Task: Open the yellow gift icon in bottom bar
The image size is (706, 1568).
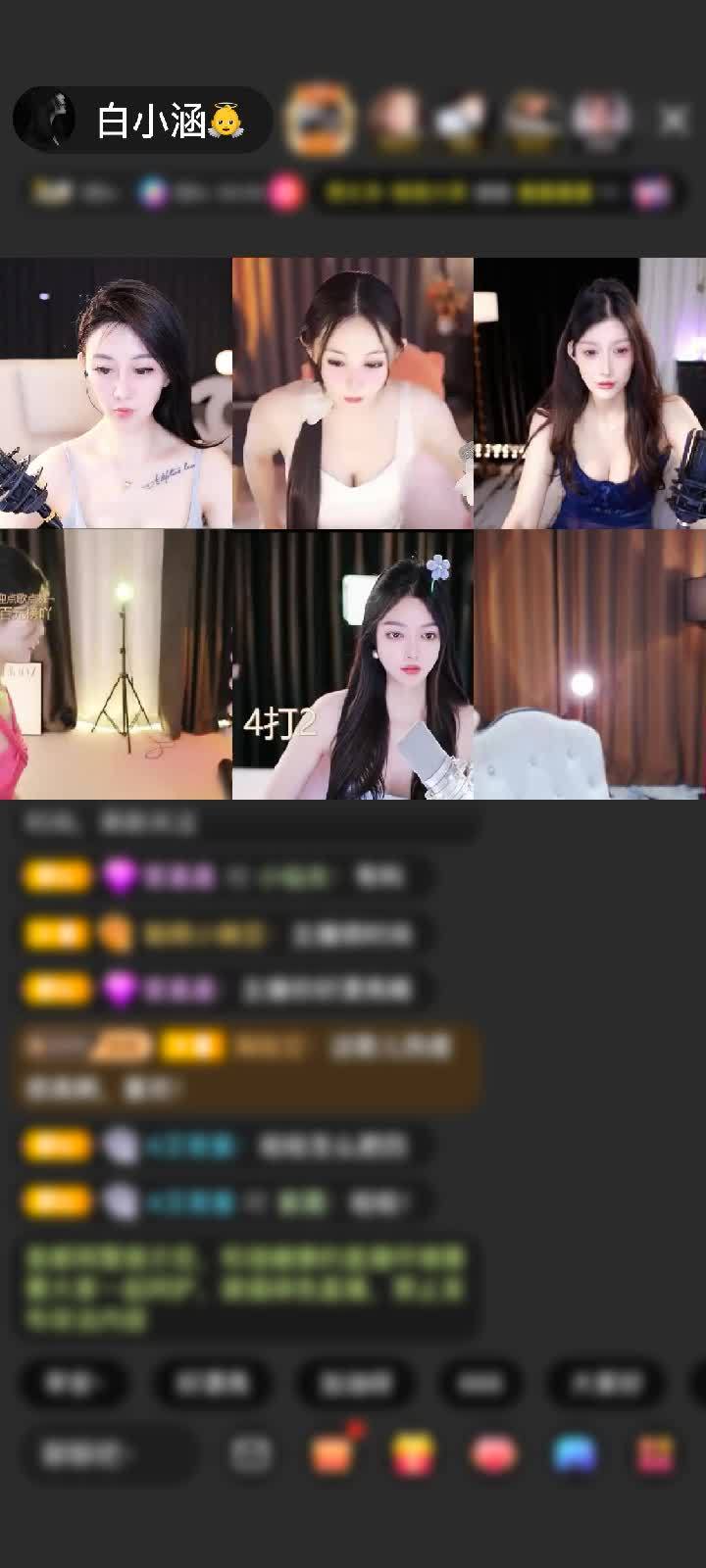Action: tap(414, 1454)
